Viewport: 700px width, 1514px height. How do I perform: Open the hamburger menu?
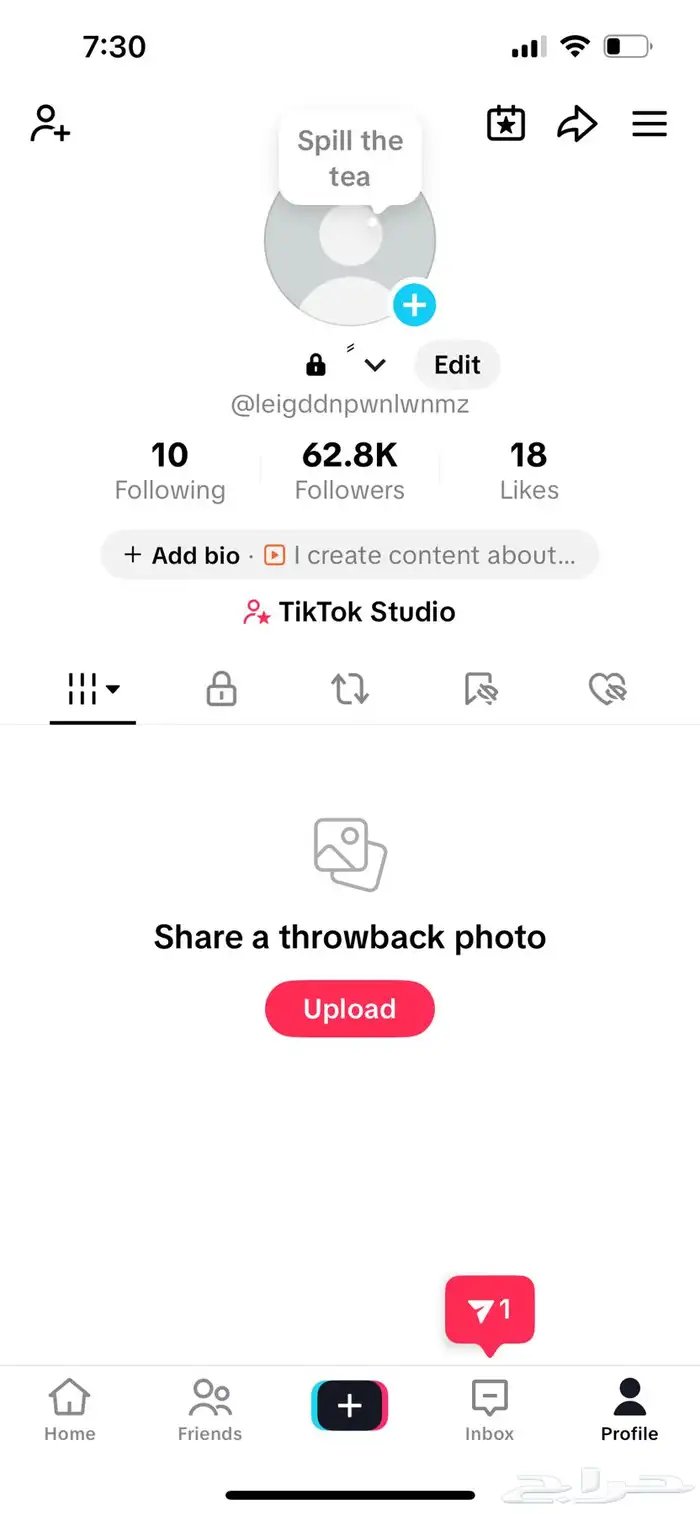(649, 124)
